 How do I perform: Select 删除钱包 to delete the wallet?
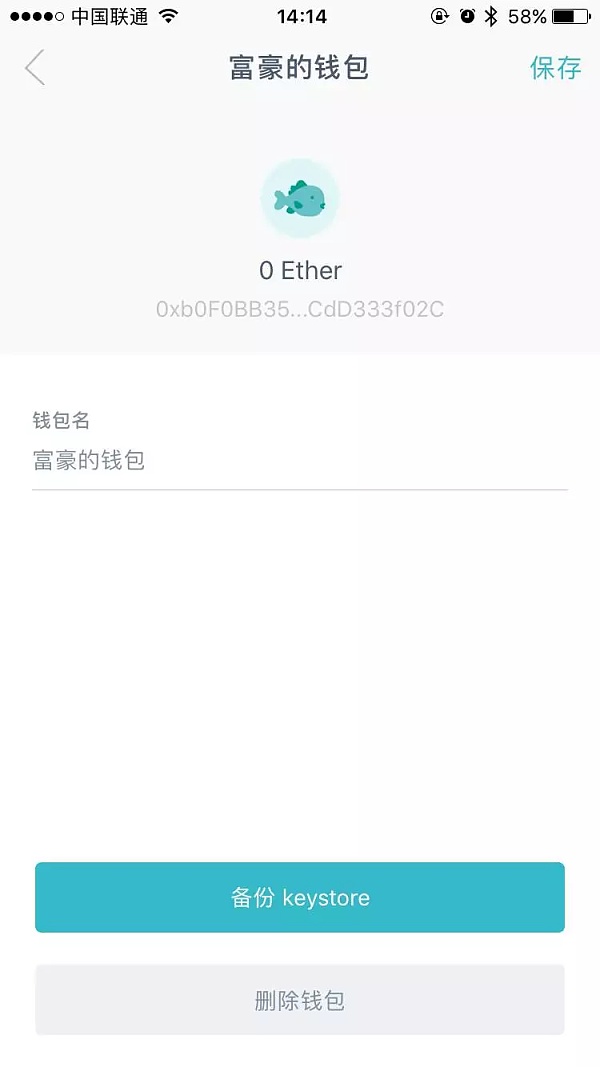pos(300,1000)
